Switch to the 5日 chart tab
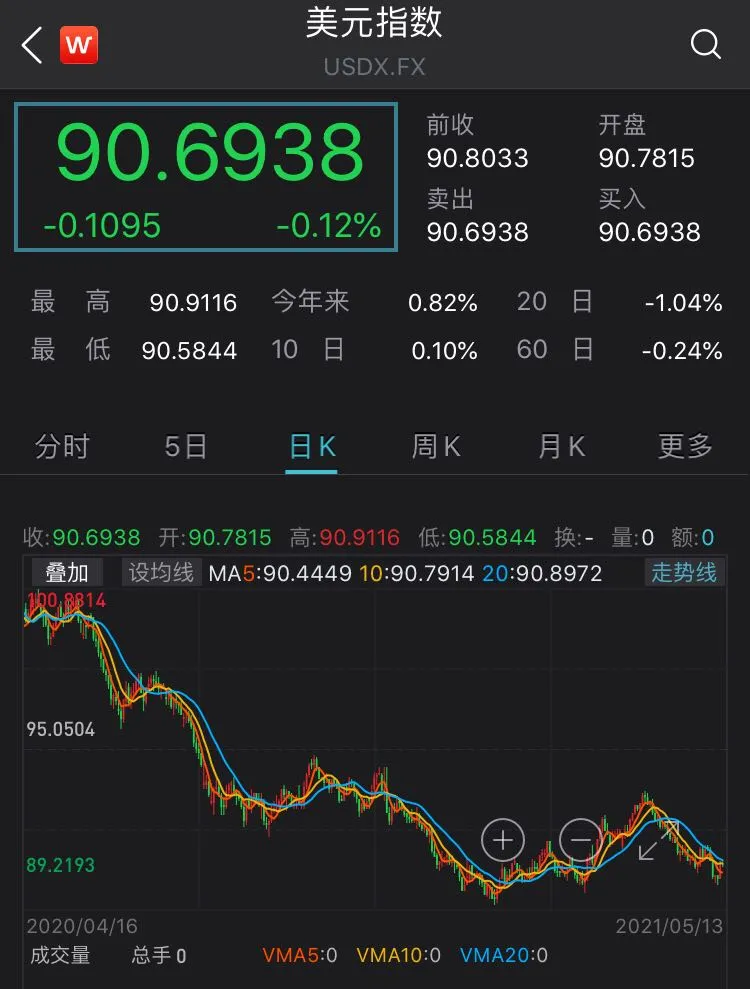Screen dimensions: 750x989 tap(186, 446)
